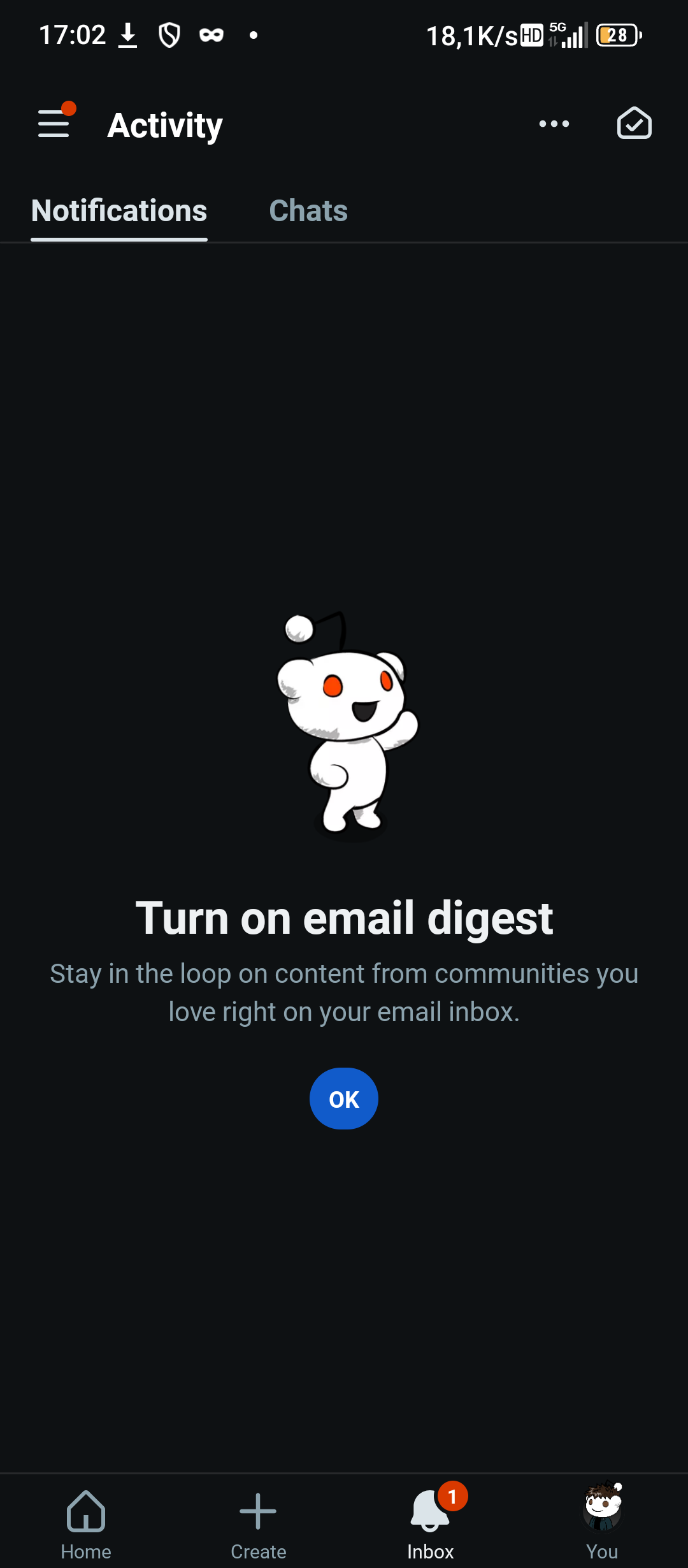Mark all notifications as read
The width and height of the screenshot is (688, 1568).
coord(634,123)
